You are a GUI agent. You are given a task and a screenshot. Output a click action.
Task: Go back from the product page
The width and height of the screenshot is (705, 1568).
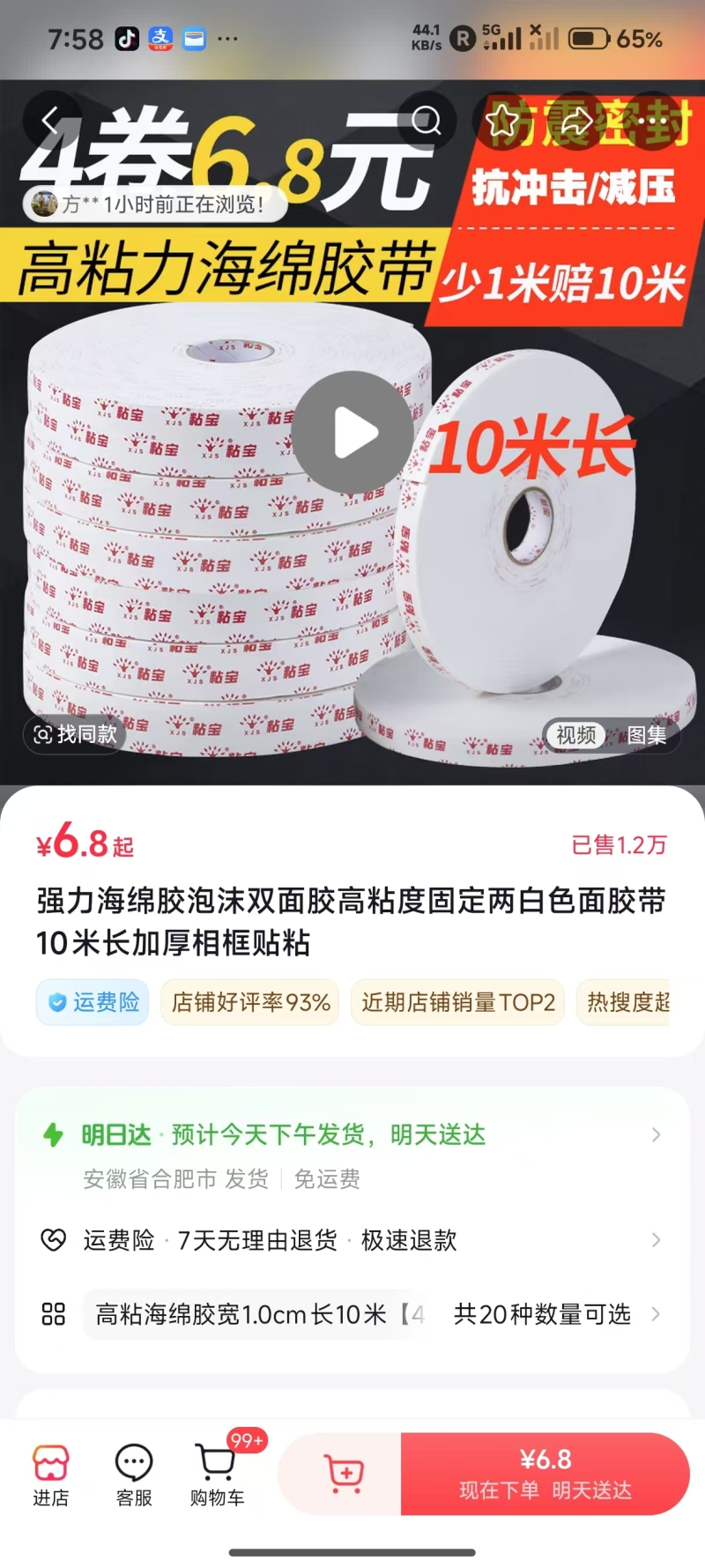(51, 121)
